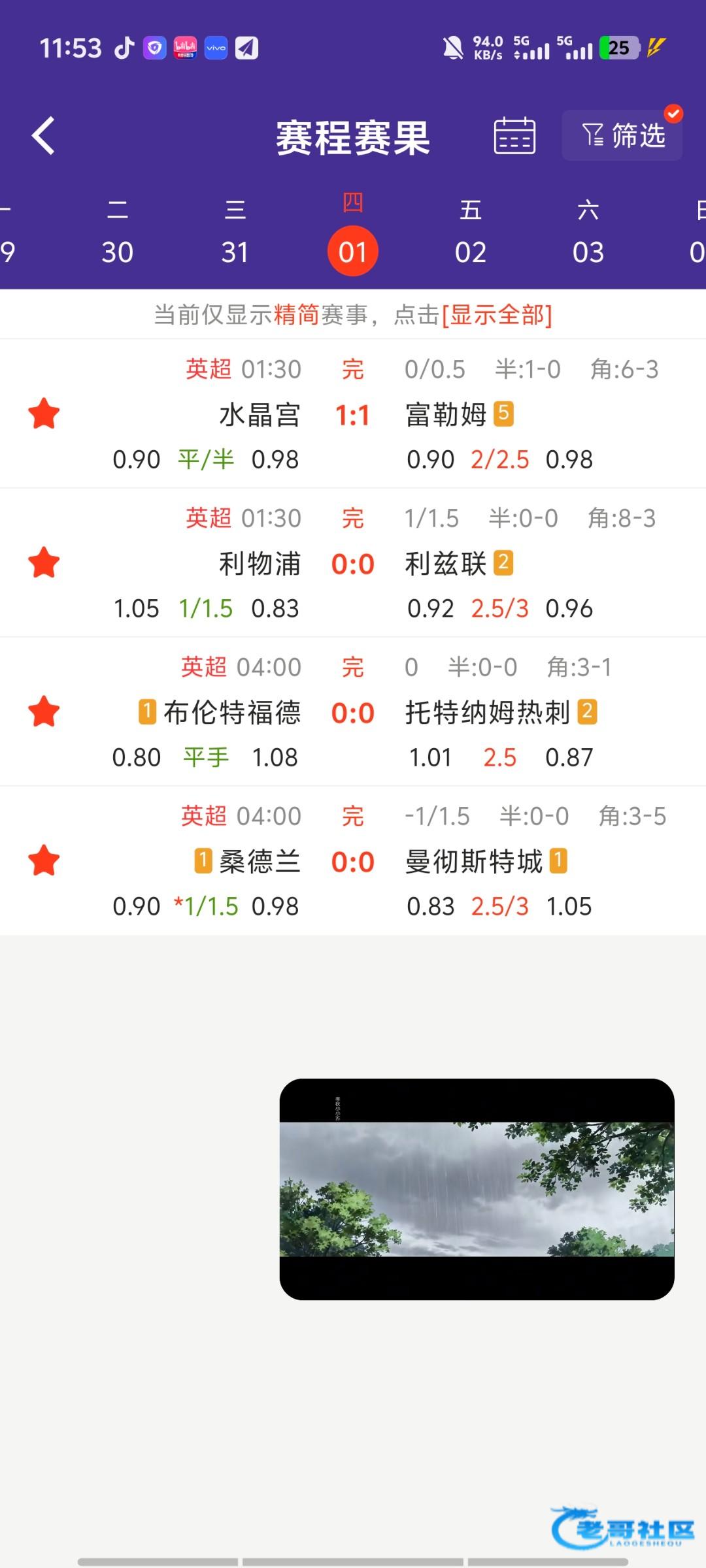Open 桑德兰 vs 曼彻斯特城 match details
Image resolution: width=706 pixels, height=1568 pixels.
pyautogui.click(x=353, y=862)
